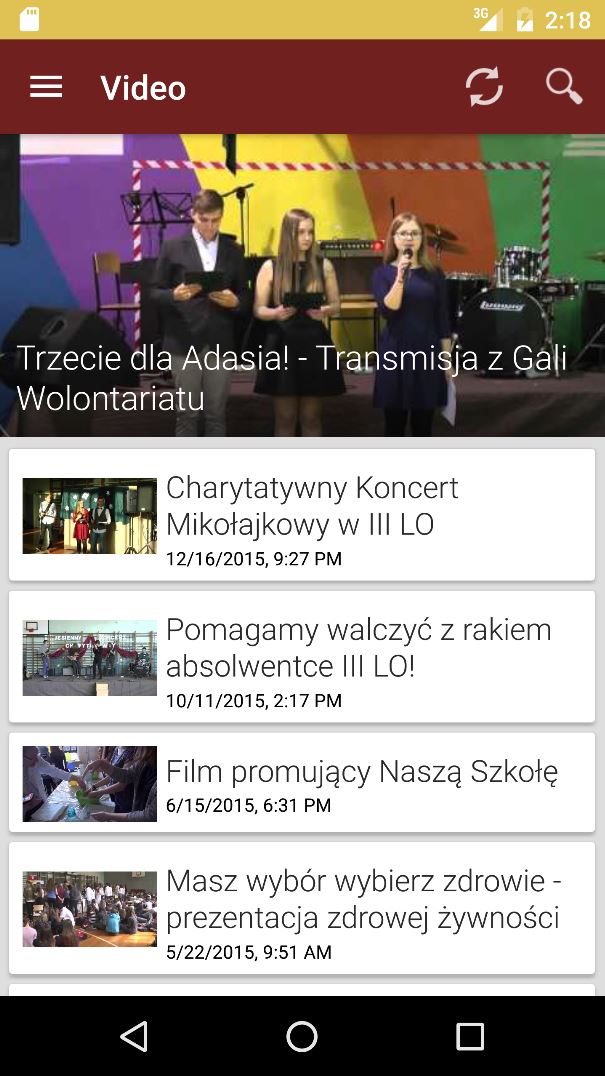Screen dimensions: 605x1076
Task: Refresh the video list
Action: click(x=484, y=88)
